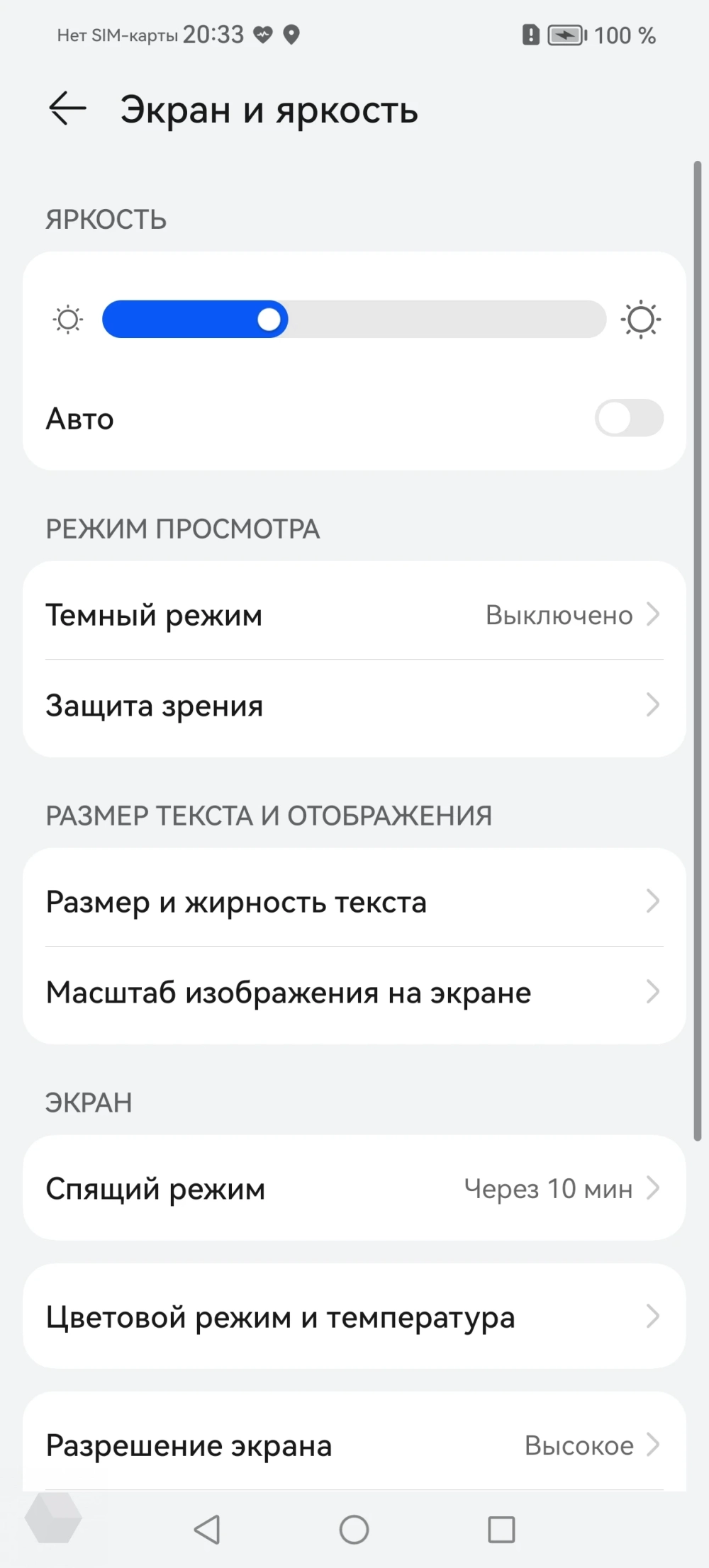Tap the system home button
The image size is (709, 1568).
(354, 1529)
